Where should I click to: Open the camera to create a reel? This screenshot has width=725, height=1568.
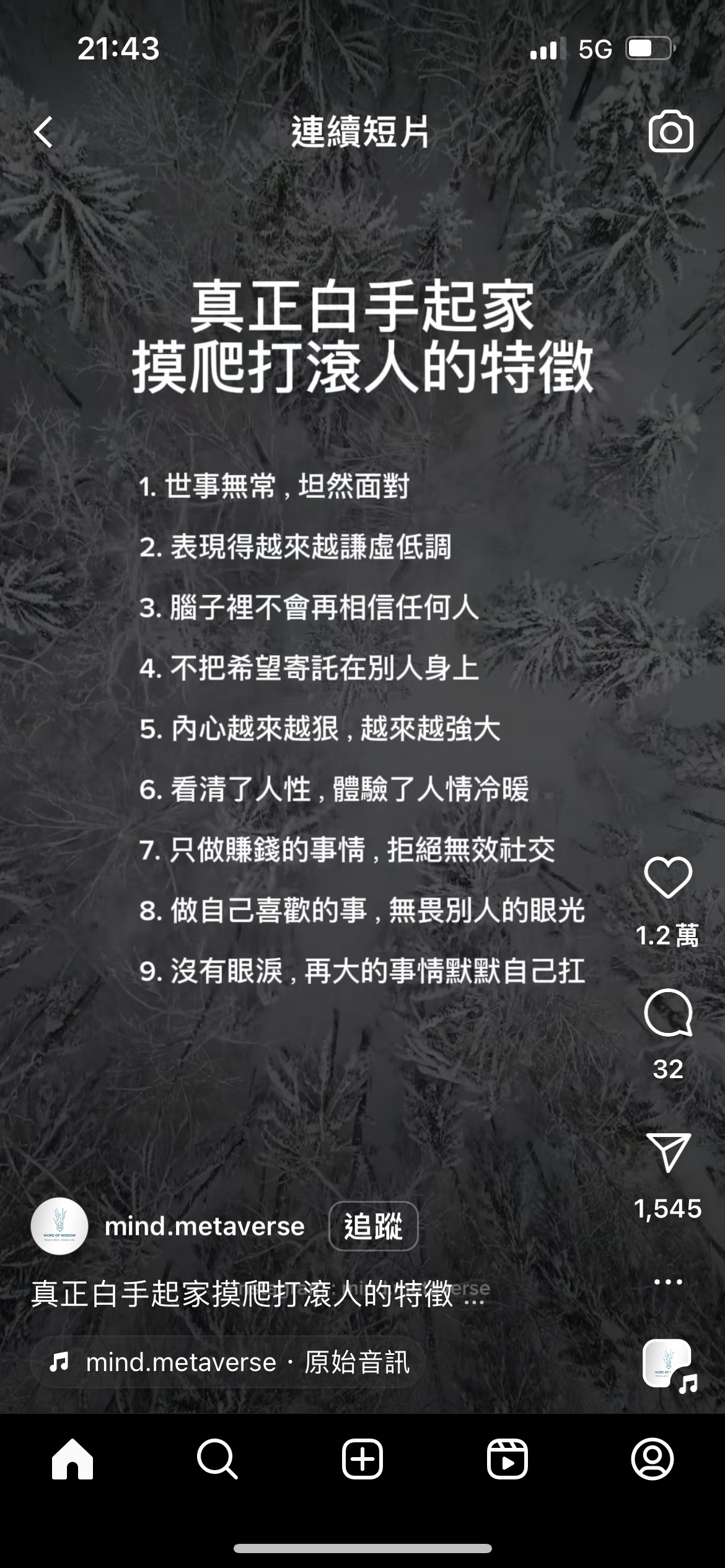pos(670,131)
